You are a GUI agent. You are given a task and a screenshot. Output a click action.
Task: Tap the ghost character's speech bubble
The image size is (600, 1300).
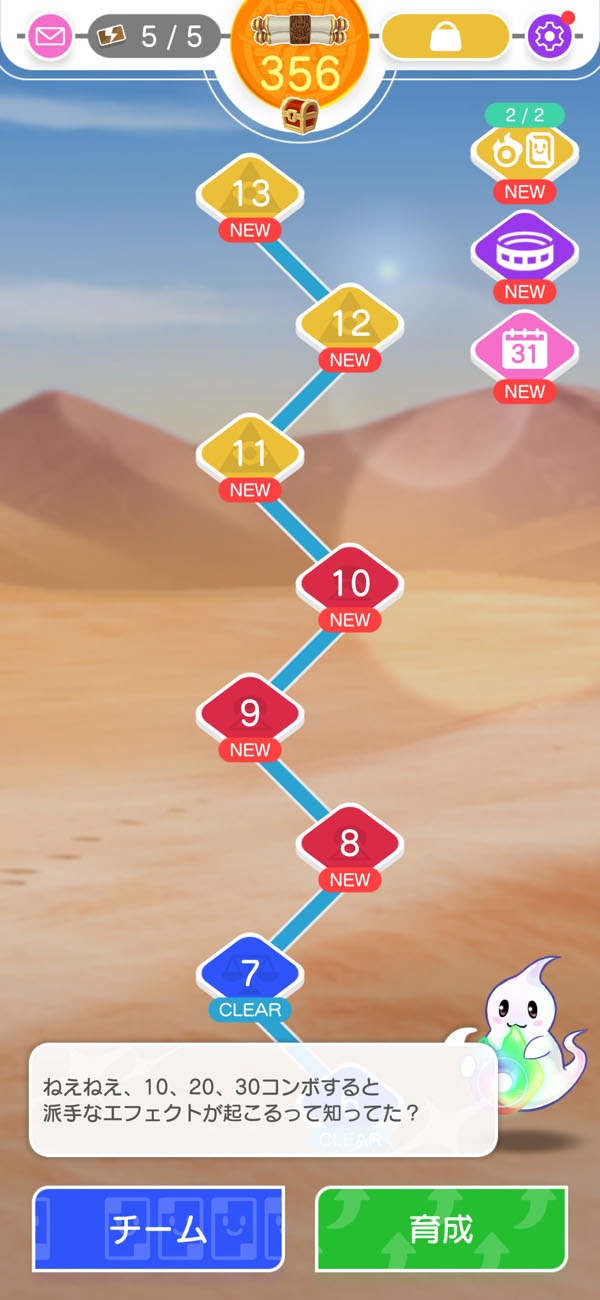(263, 1100)
